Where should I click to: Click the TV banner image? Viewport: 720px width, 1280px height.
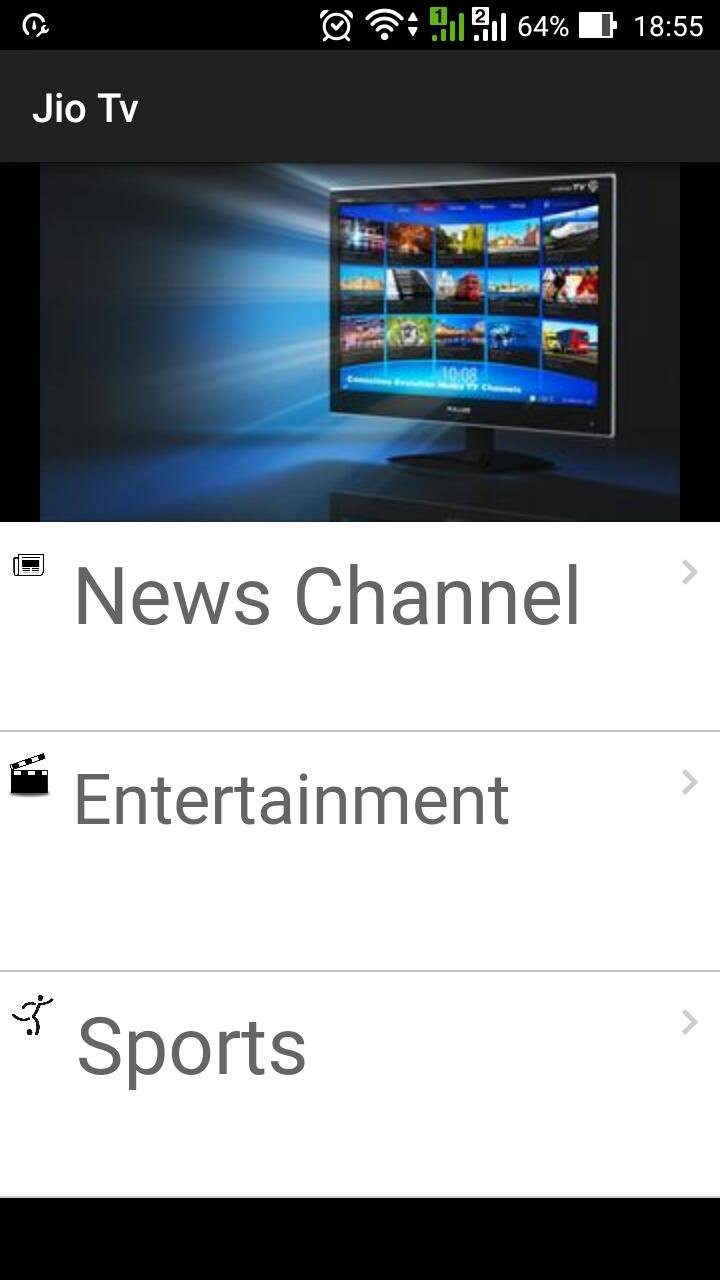click(360, 340)
